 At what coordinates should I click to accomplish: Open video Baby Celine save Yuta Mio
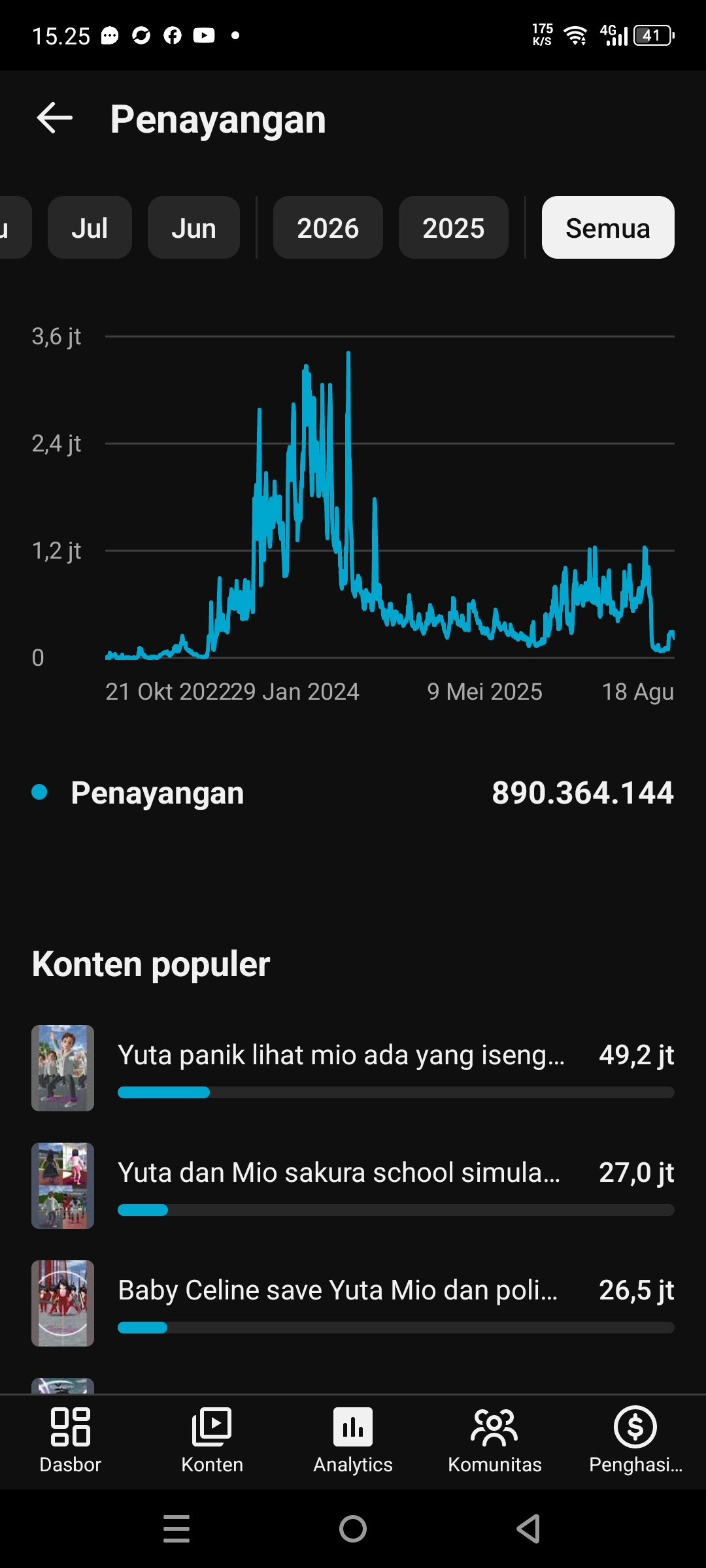pyautogui.click(x=353, y=1303)
